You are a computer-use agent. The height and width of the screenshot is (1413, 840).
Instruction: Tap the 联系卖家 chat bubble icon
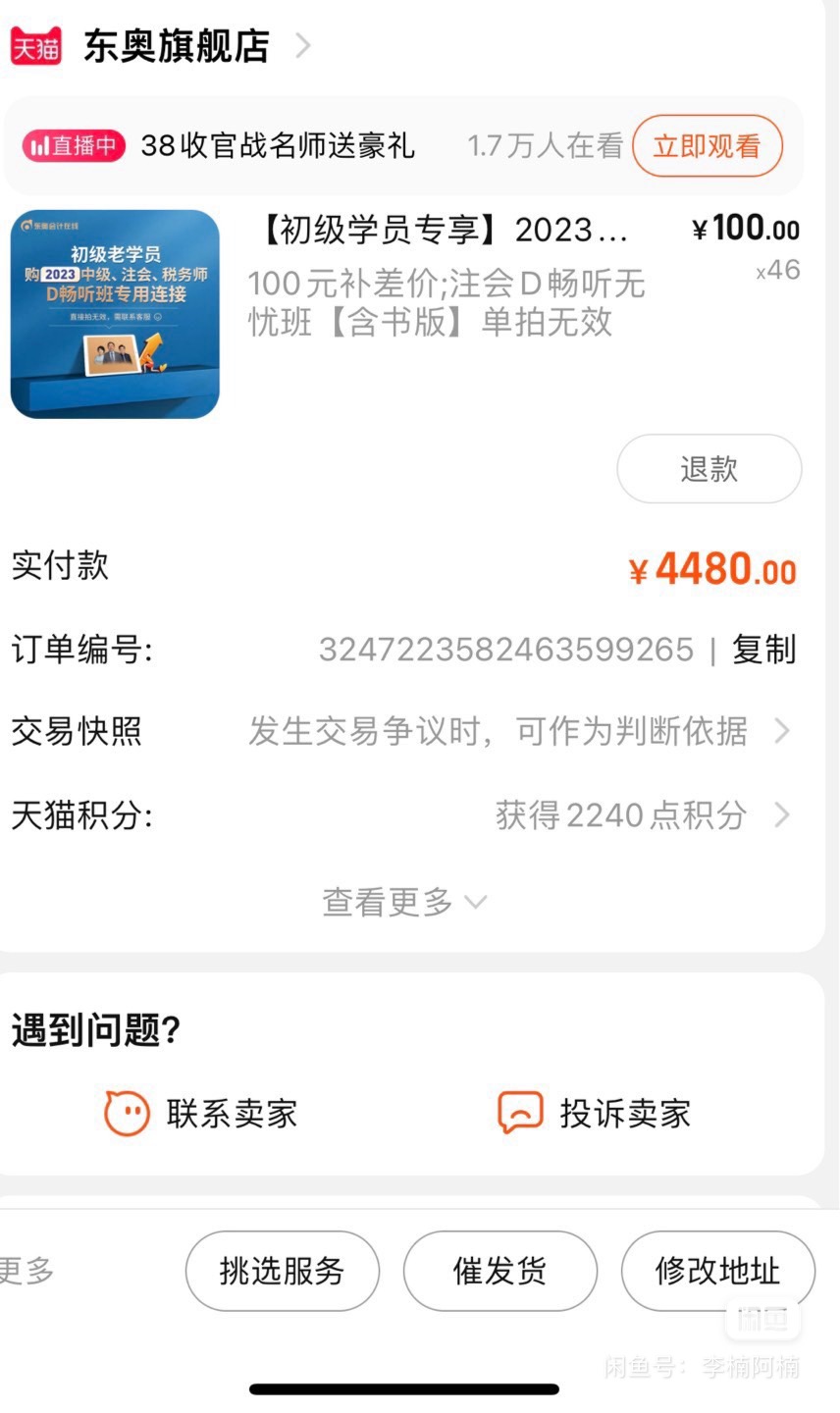pyautogui.click(x=127, y=1113)
